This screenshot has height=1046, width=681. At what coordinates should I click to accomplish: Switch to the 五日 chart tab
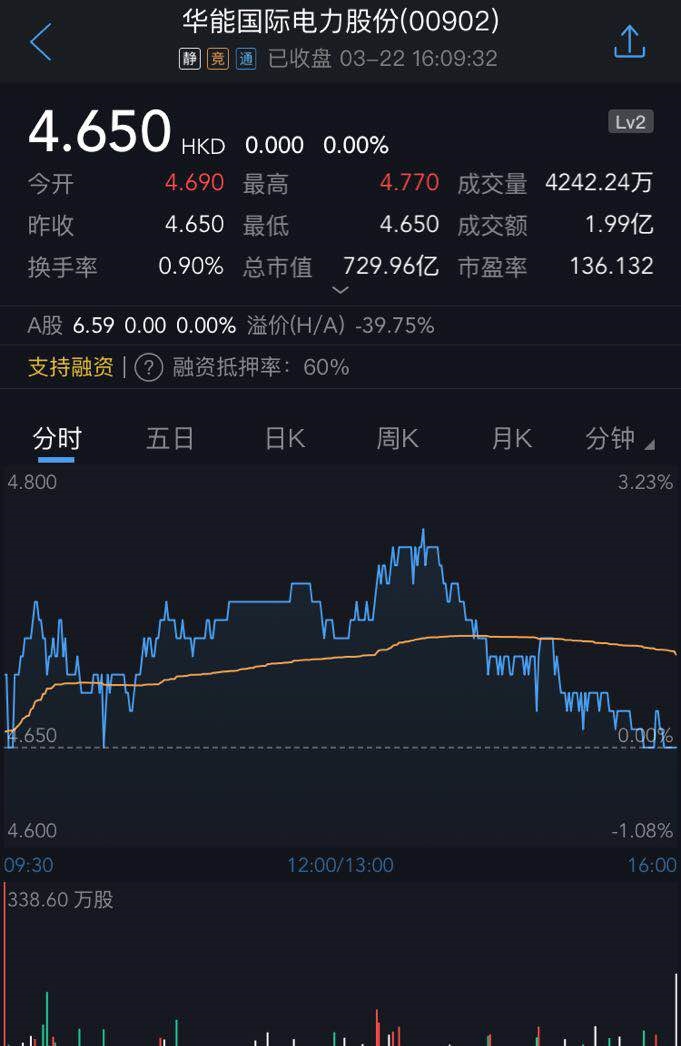(x=170, y=438)
